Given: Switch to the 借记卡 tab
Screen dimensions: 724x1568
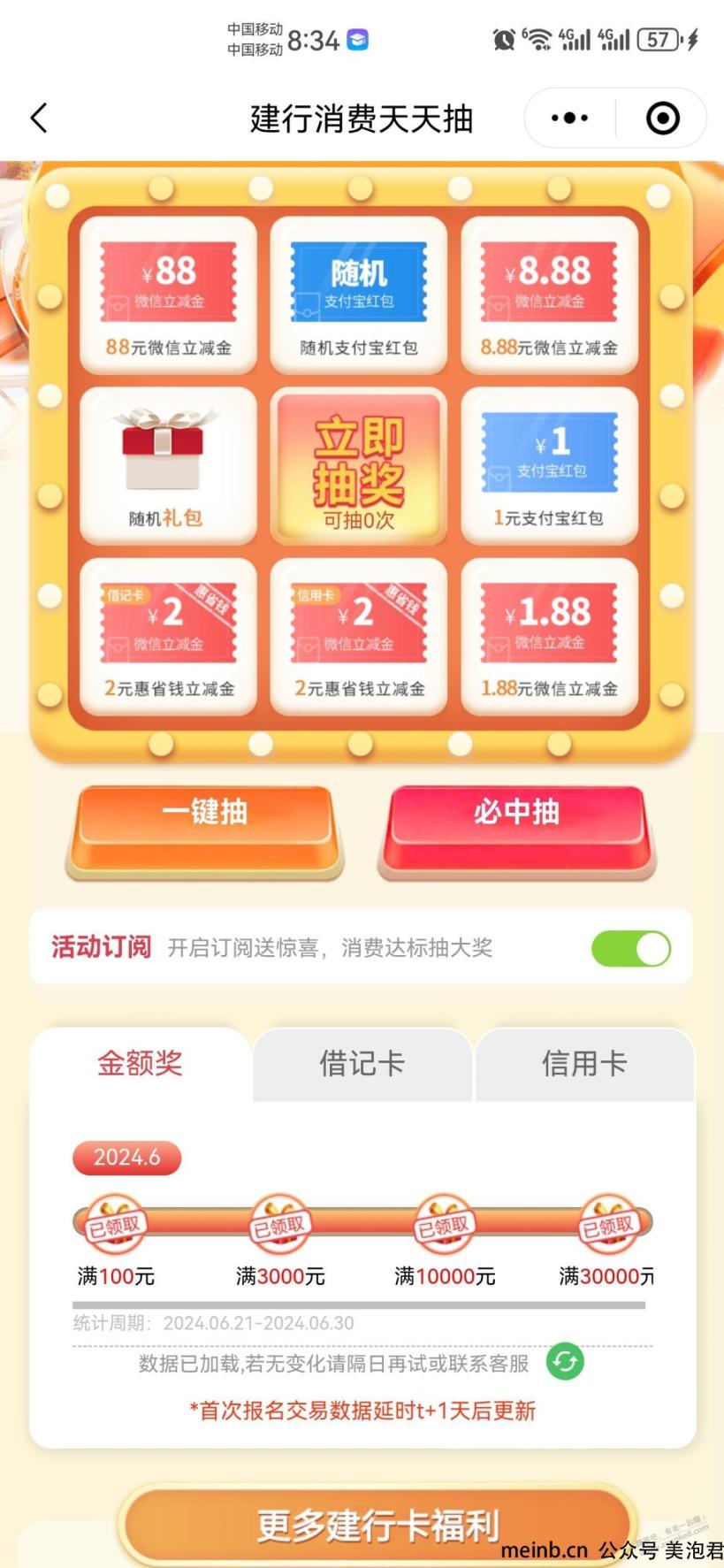Looking at the screenshot, I should pos(362,1063).
